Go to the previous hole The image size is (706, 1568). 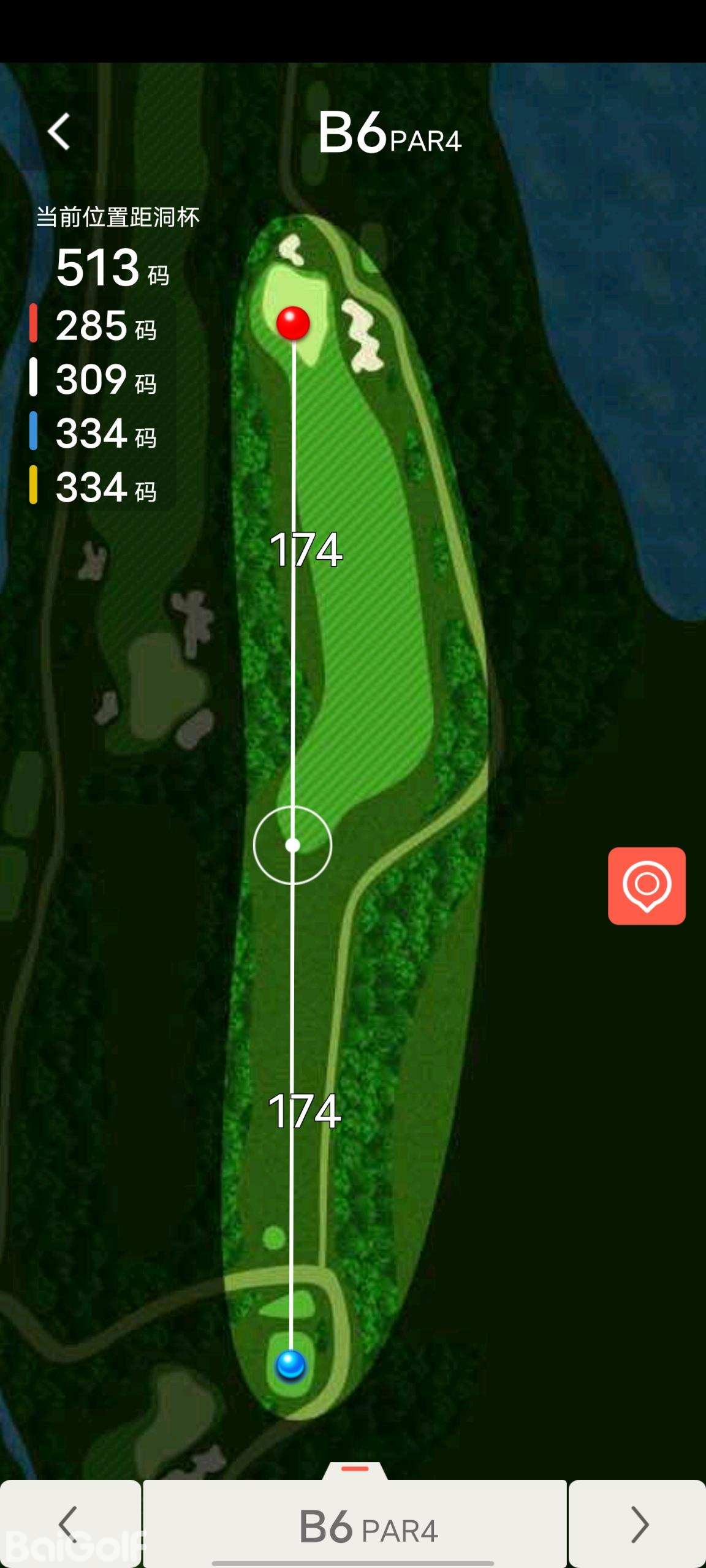pyautogui.click(x=70, y=1524)
